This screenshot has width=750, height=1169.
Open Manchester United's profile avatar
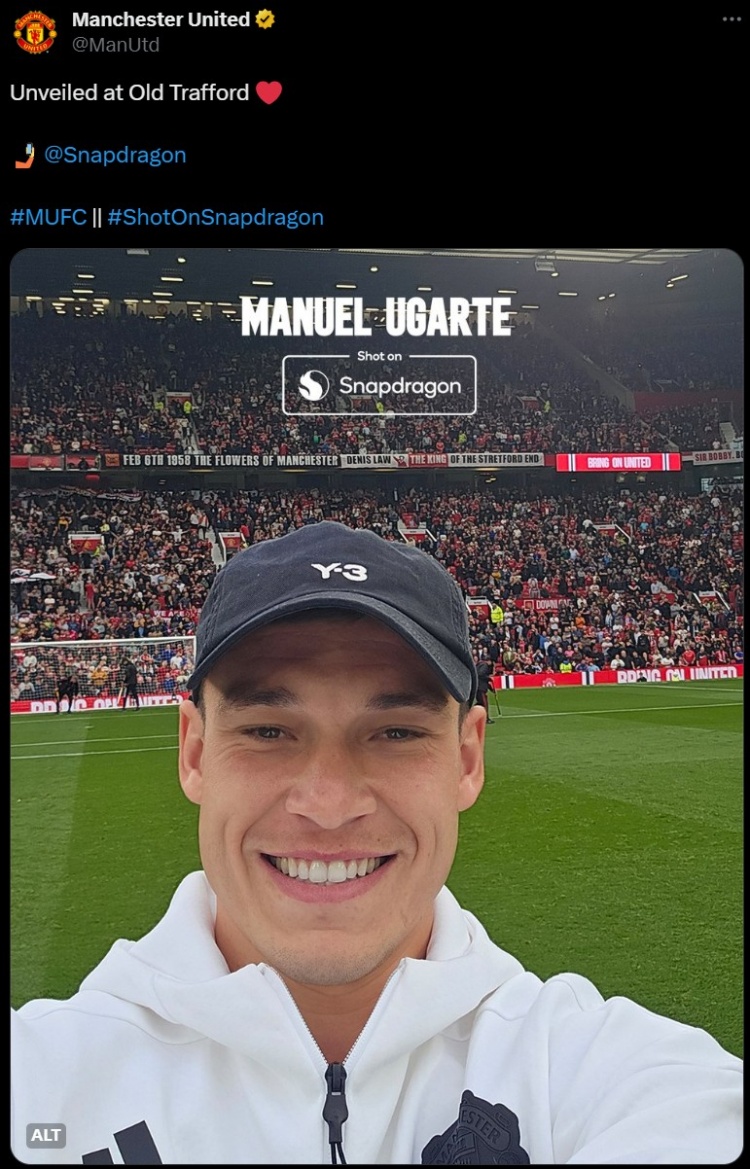(x=35, y=32)
